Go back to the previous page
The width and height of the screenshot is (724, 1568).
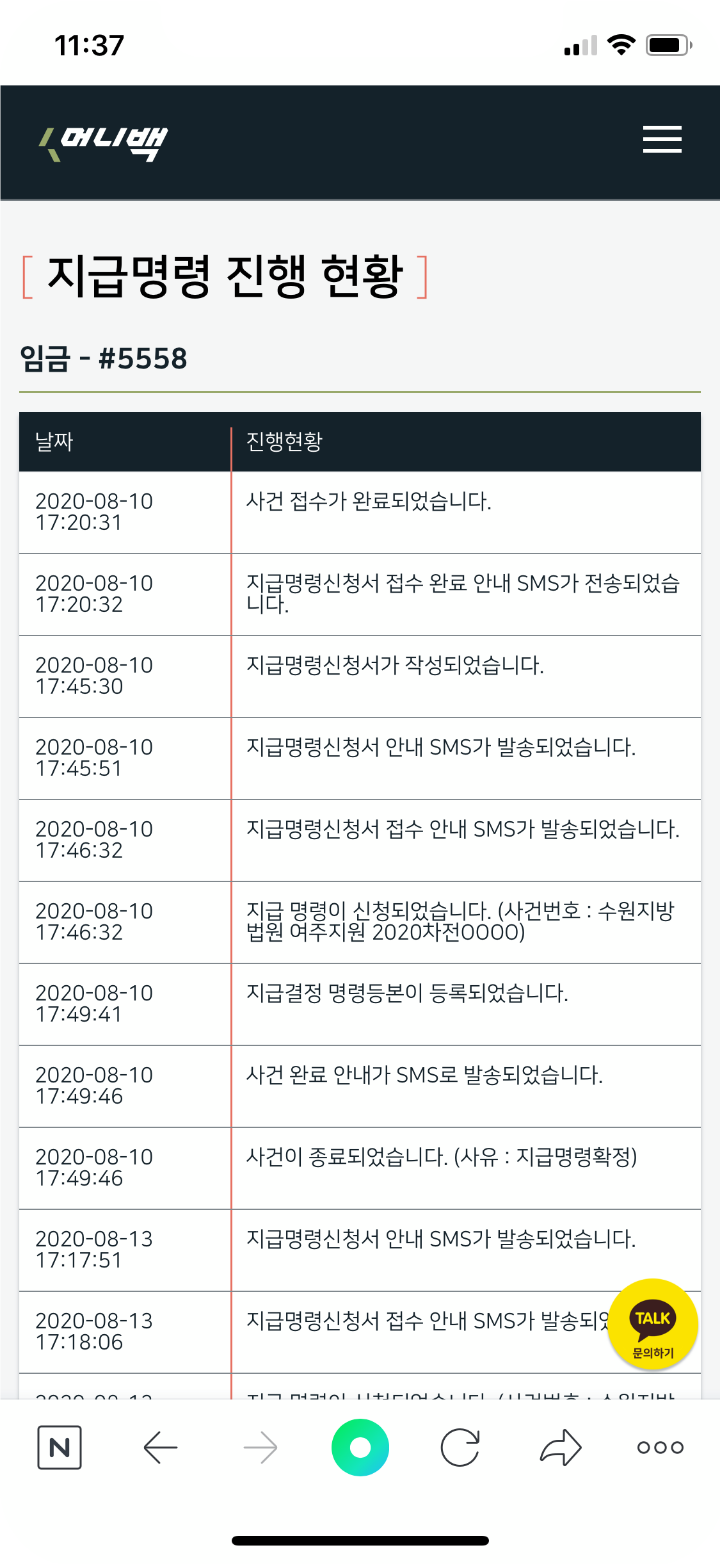[160, 1447]
